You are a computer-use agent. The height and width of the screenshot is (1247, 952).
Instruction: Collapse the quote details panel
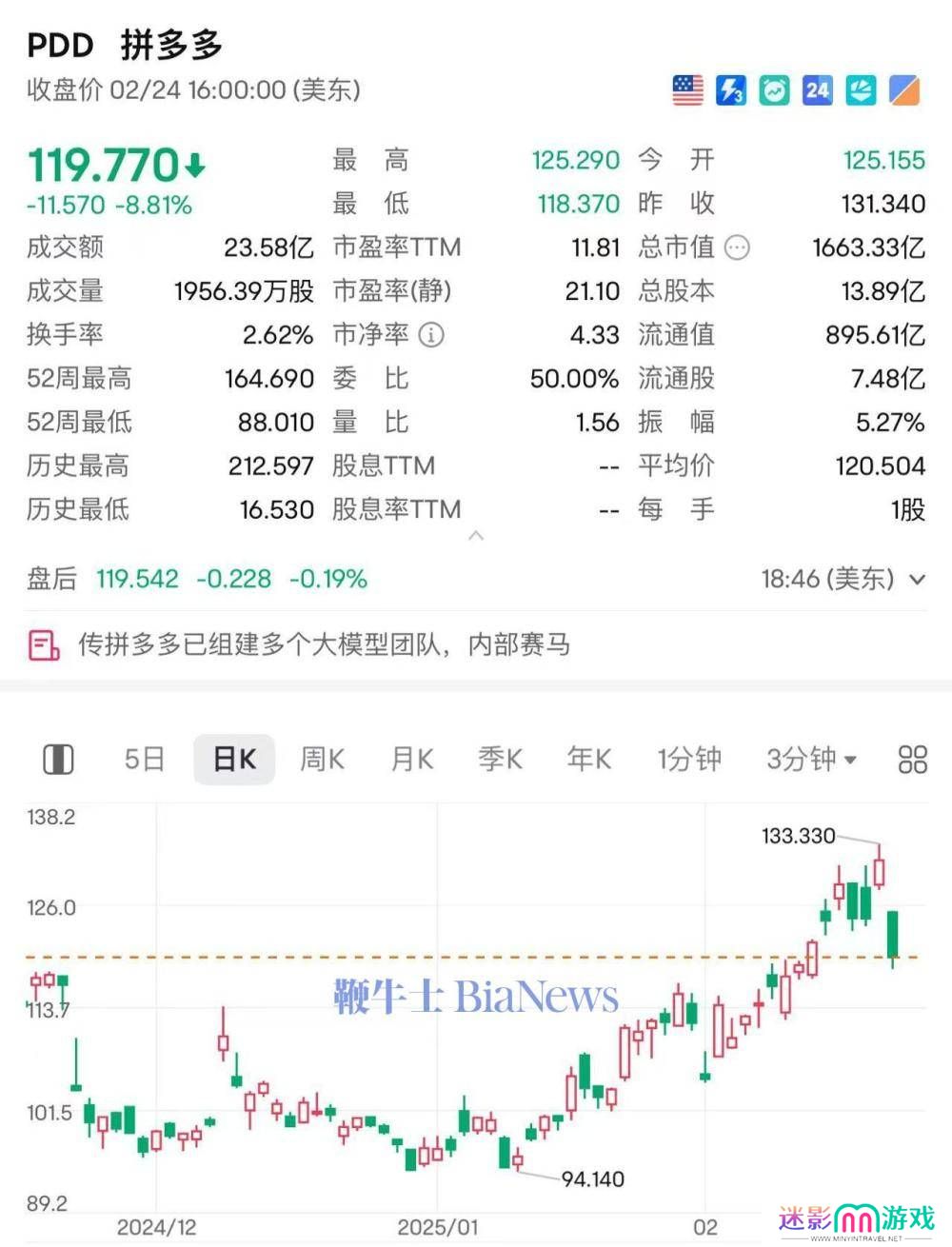[476, 536]
